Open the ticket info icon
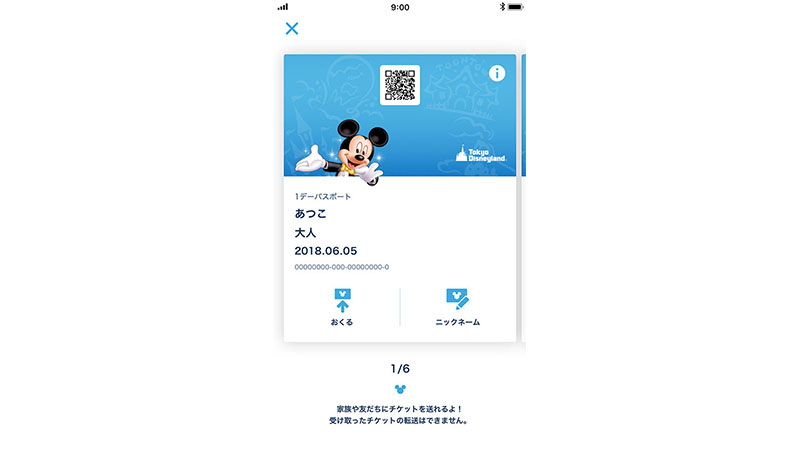 497,74
